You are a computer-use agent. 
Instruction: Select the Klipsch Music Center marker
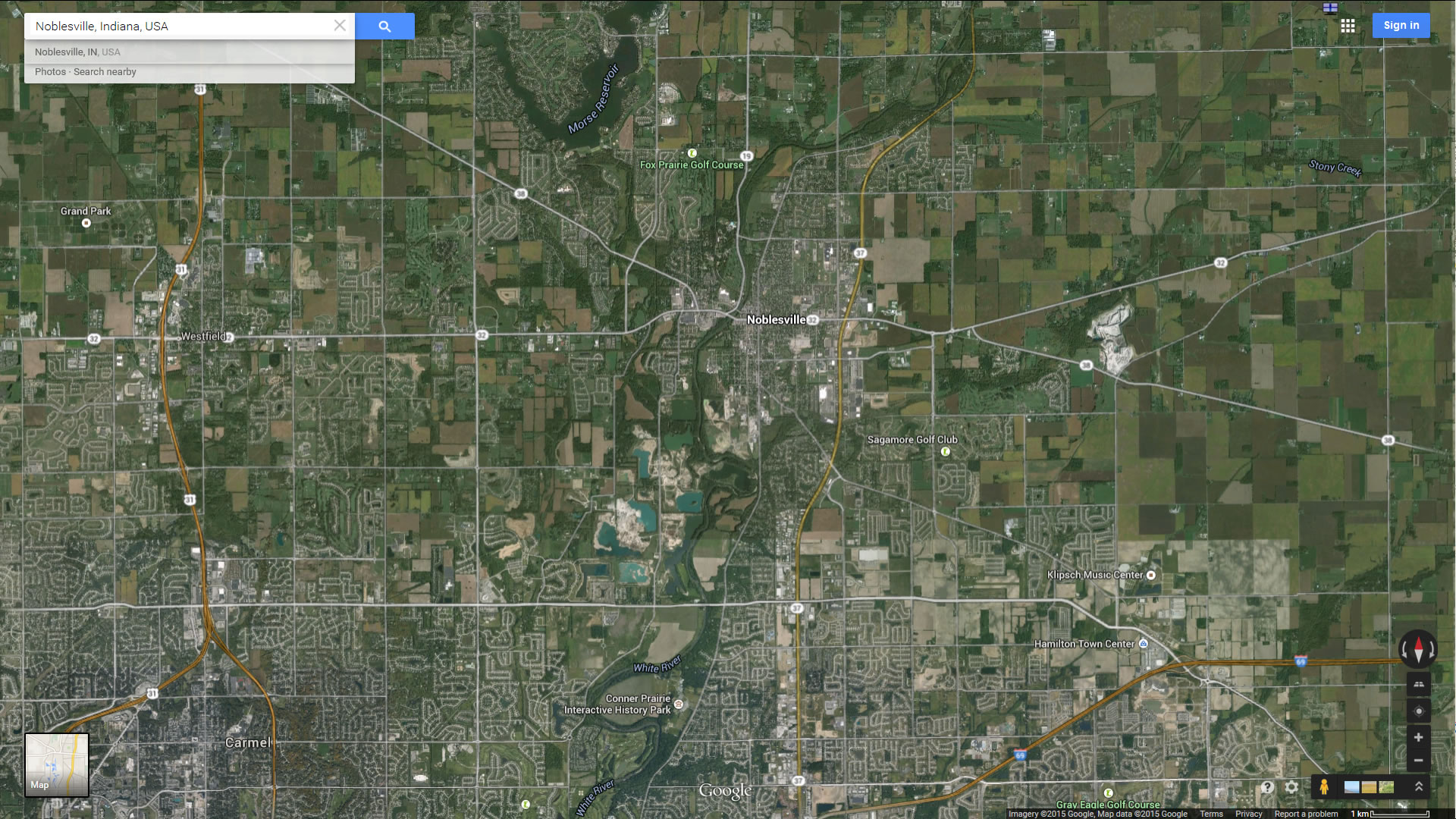point(1151,575)
